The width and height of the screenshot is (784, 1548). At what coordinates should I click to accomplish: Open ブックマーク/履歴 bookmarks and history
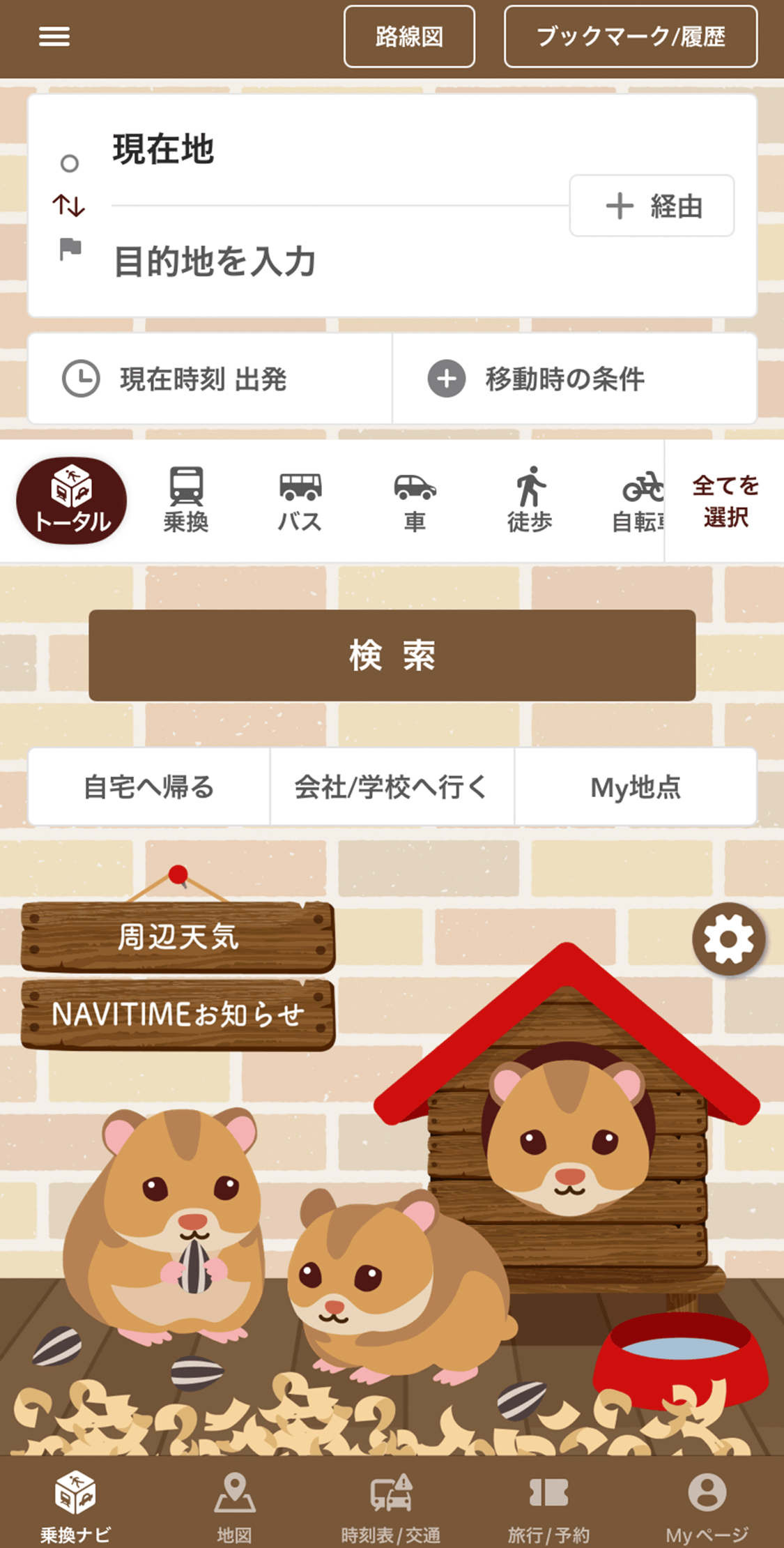click(x=630, y=36)
